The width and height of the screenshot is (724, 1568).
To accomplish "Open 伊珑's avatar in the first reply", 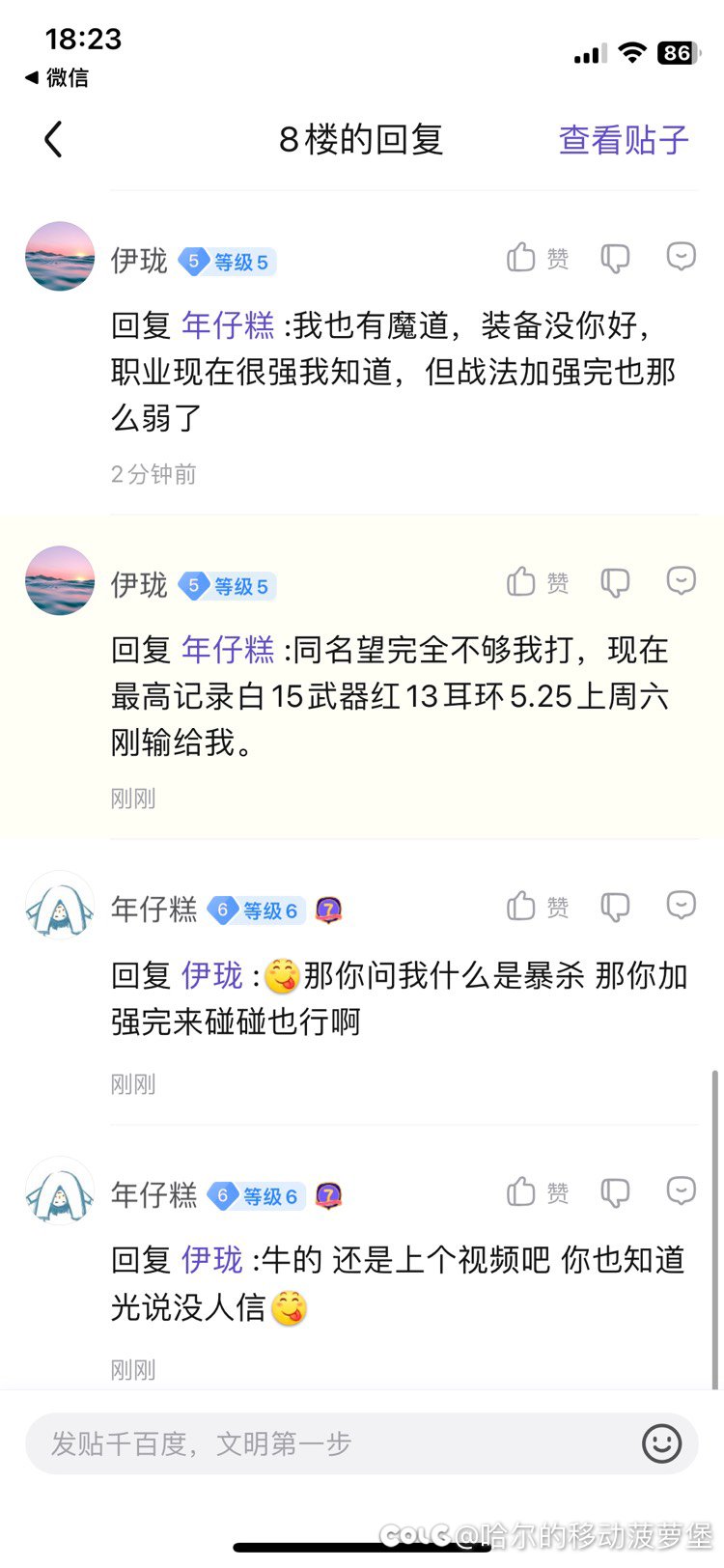I will click(x=60, y=257).
